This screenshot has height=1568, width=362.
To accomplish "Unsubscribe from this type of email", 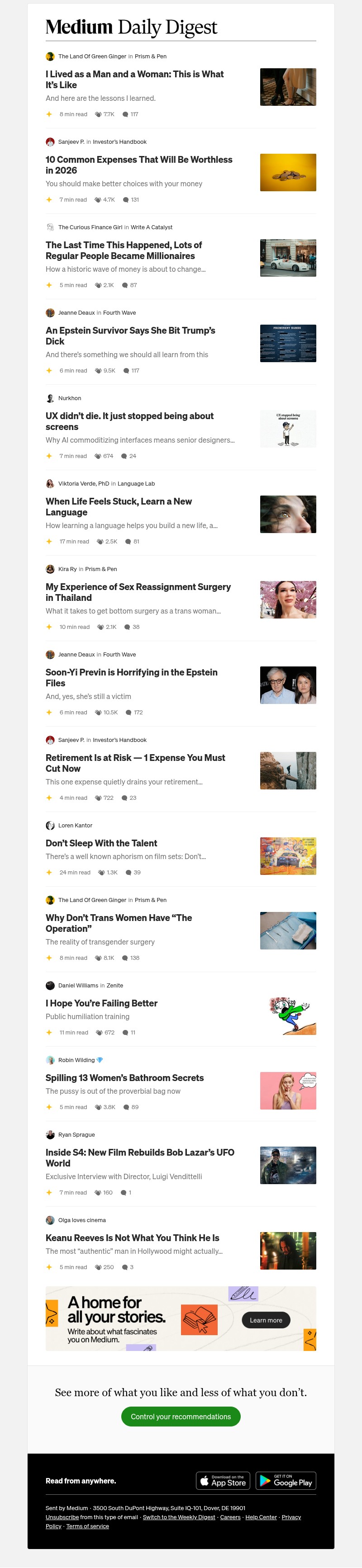I will 62,1517.
